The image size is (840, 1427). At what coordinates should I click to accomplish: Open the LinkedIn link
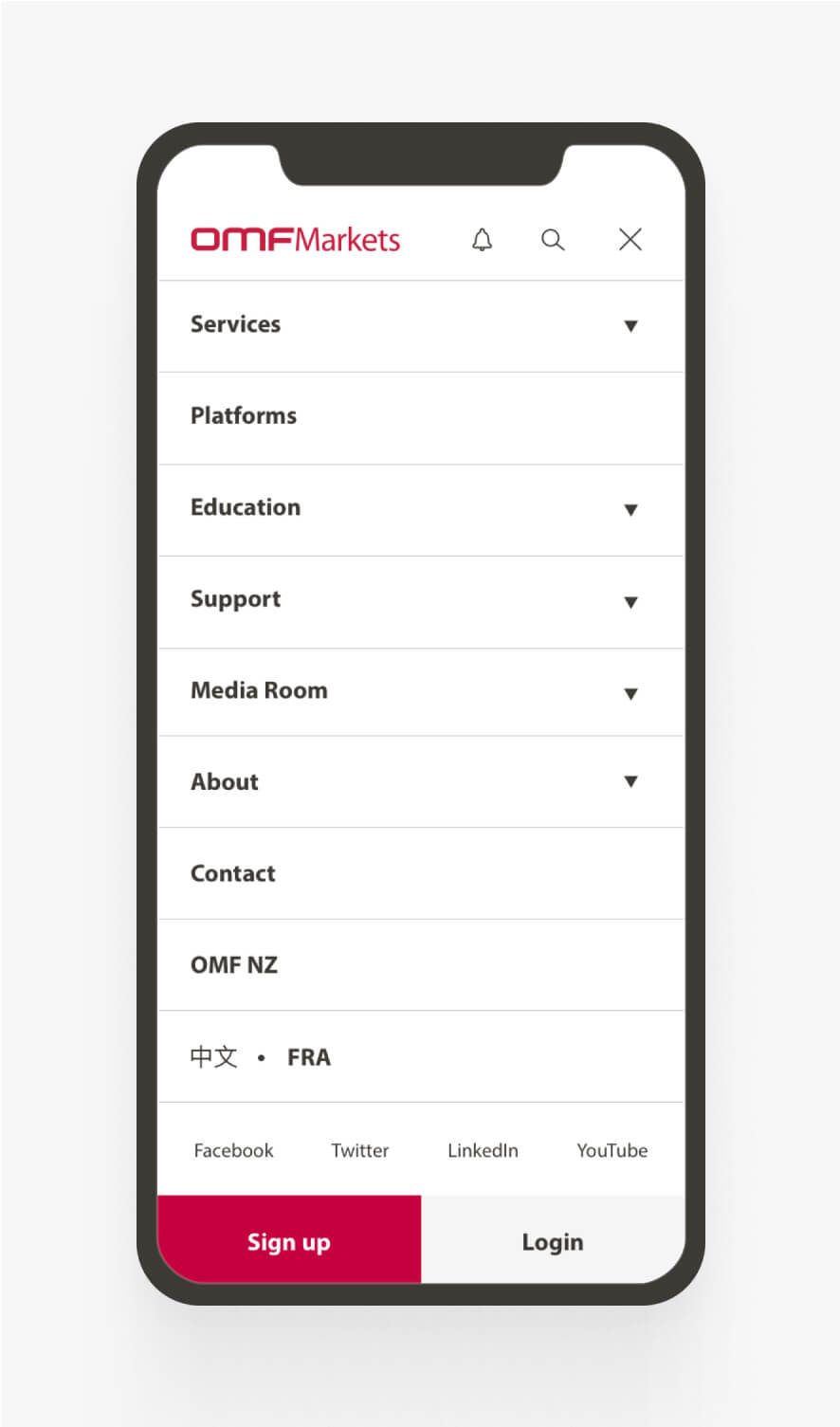[x=483, y=1150]
